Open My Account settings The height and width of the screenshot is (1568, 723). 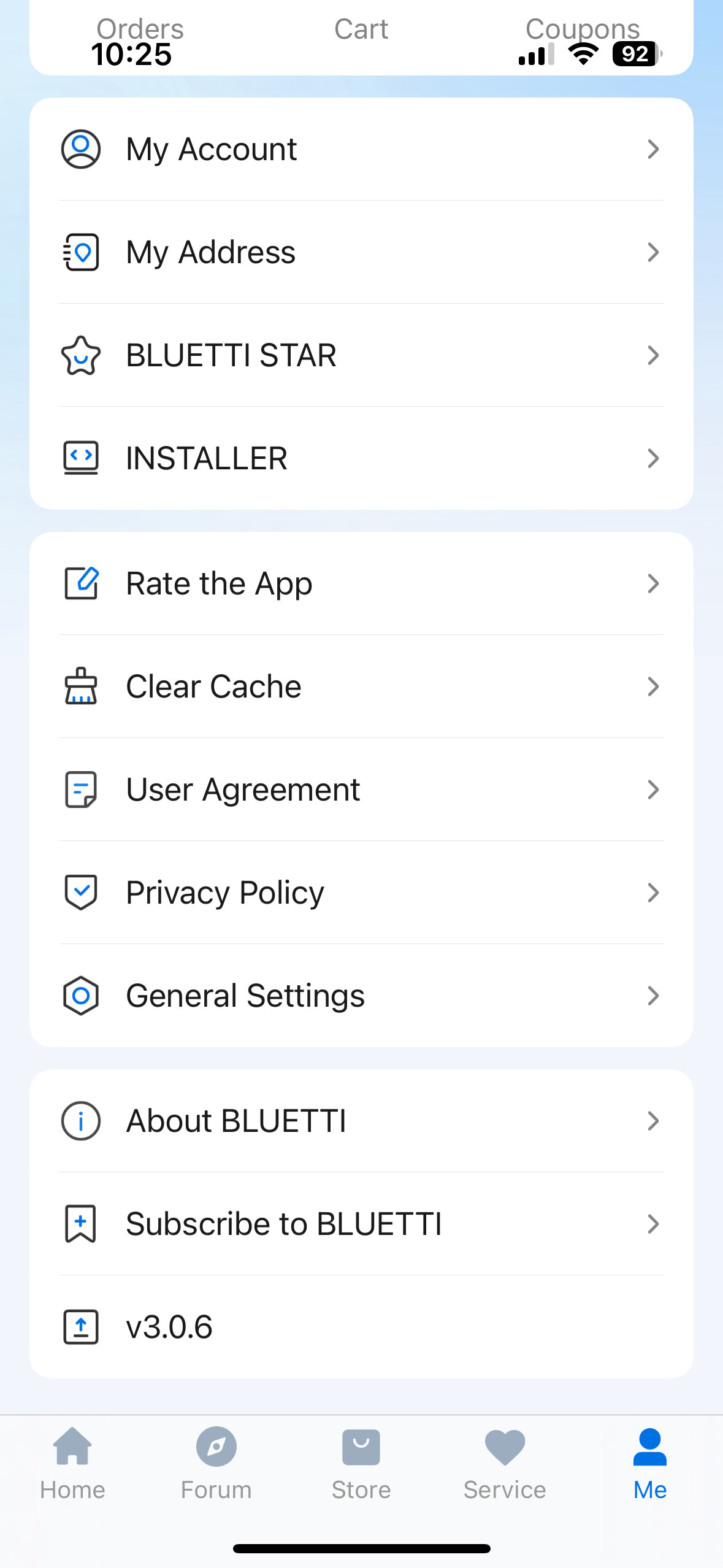[361, 149]
